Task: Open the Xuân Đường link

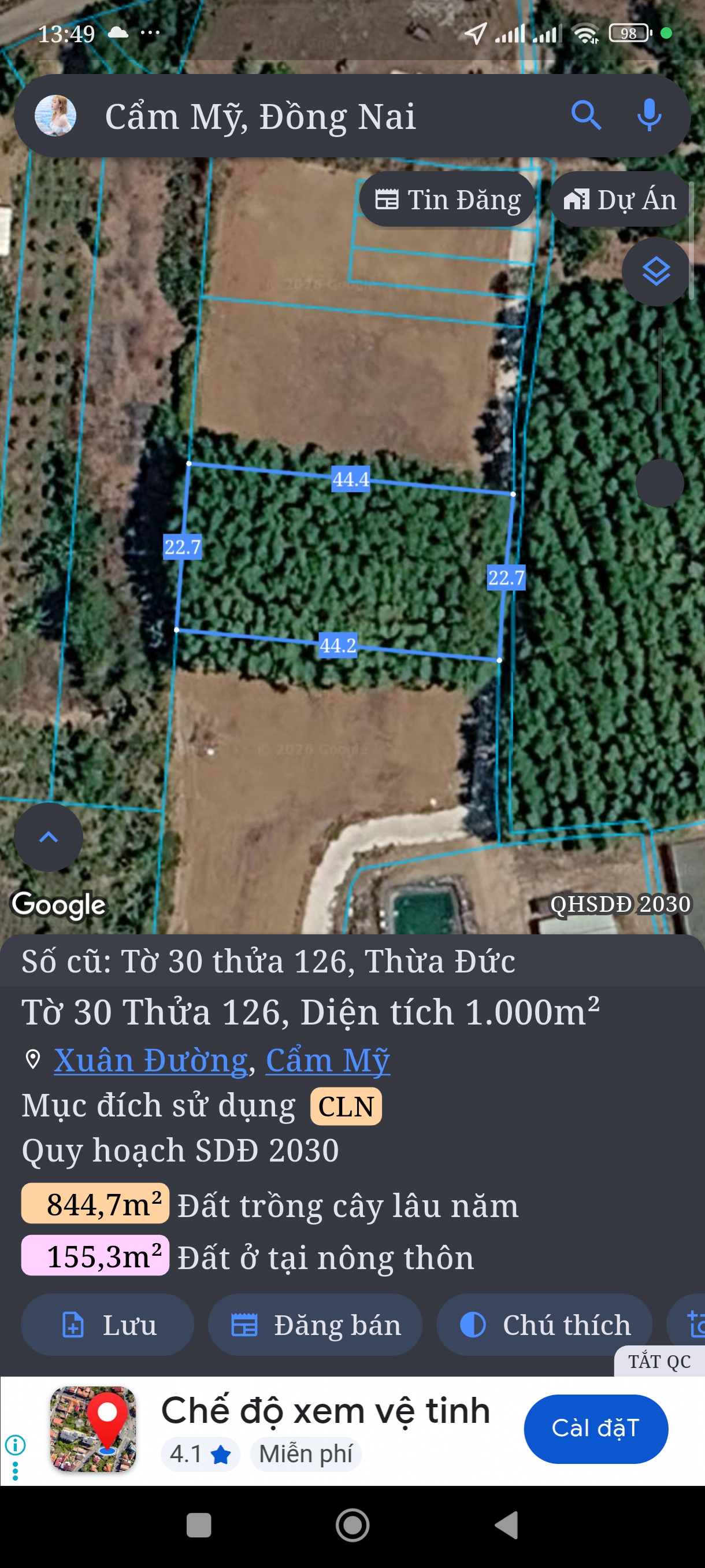Action: point(151,1060)
